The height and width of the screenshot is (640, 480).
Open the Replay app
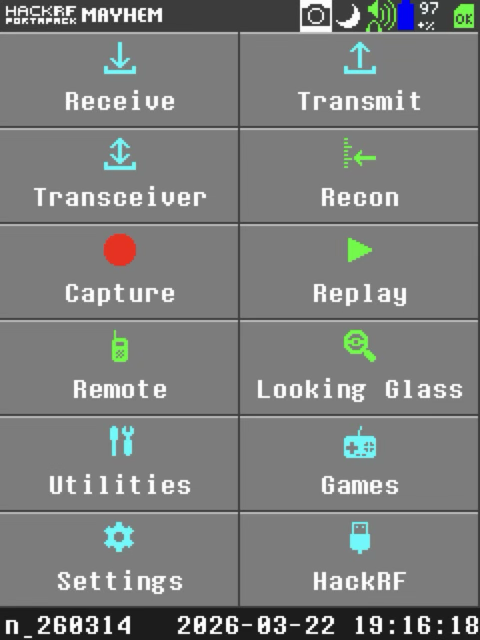pos(359,271)
